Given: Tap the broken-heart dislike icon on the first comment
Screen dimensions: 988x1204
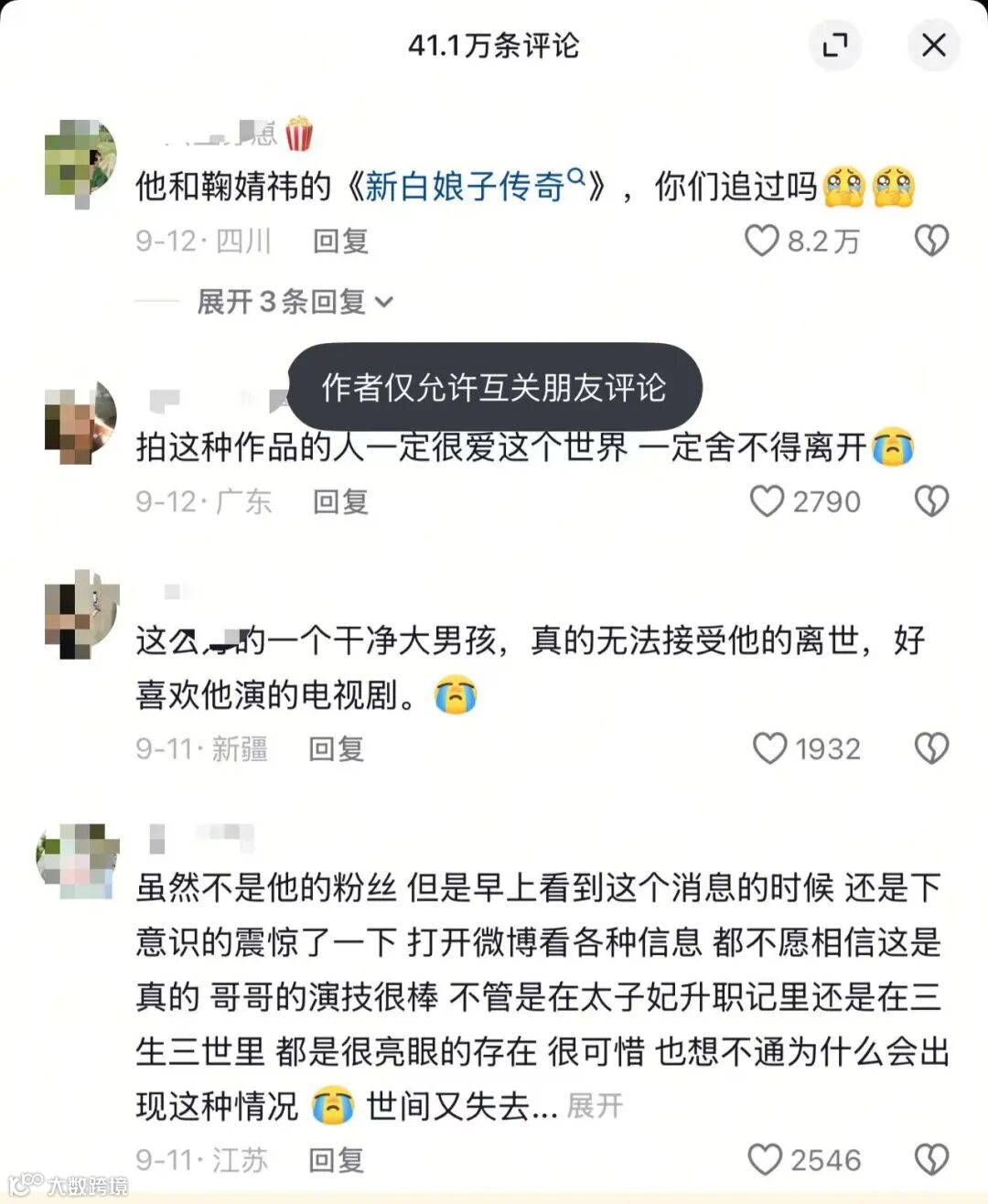Looking at the screenshot, I should click(932, 239).
